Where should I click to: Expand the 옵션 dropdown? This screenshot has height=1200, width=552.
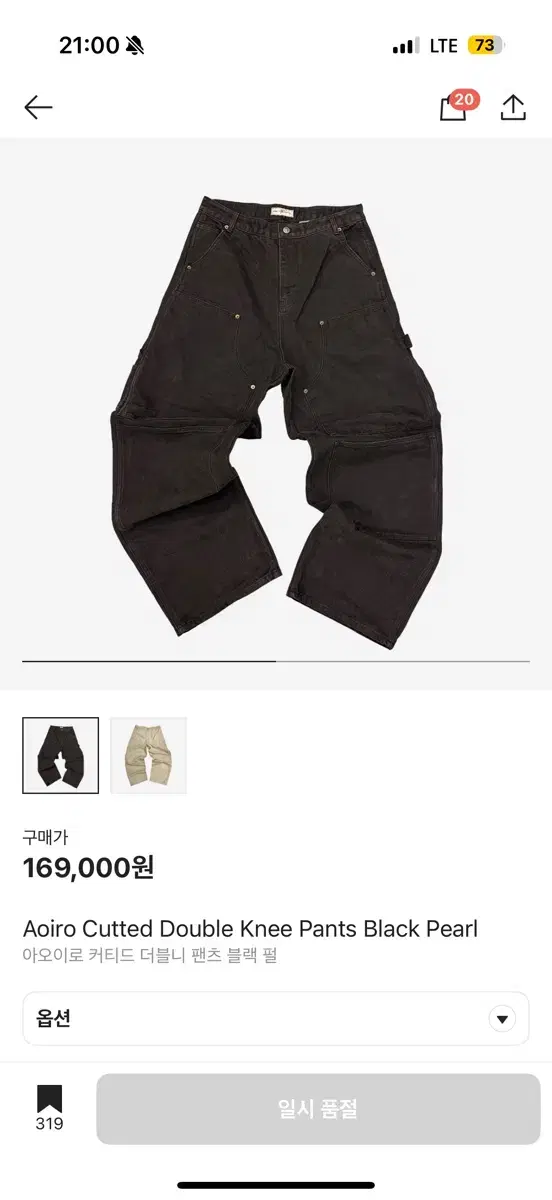[x=276, y=1019]
